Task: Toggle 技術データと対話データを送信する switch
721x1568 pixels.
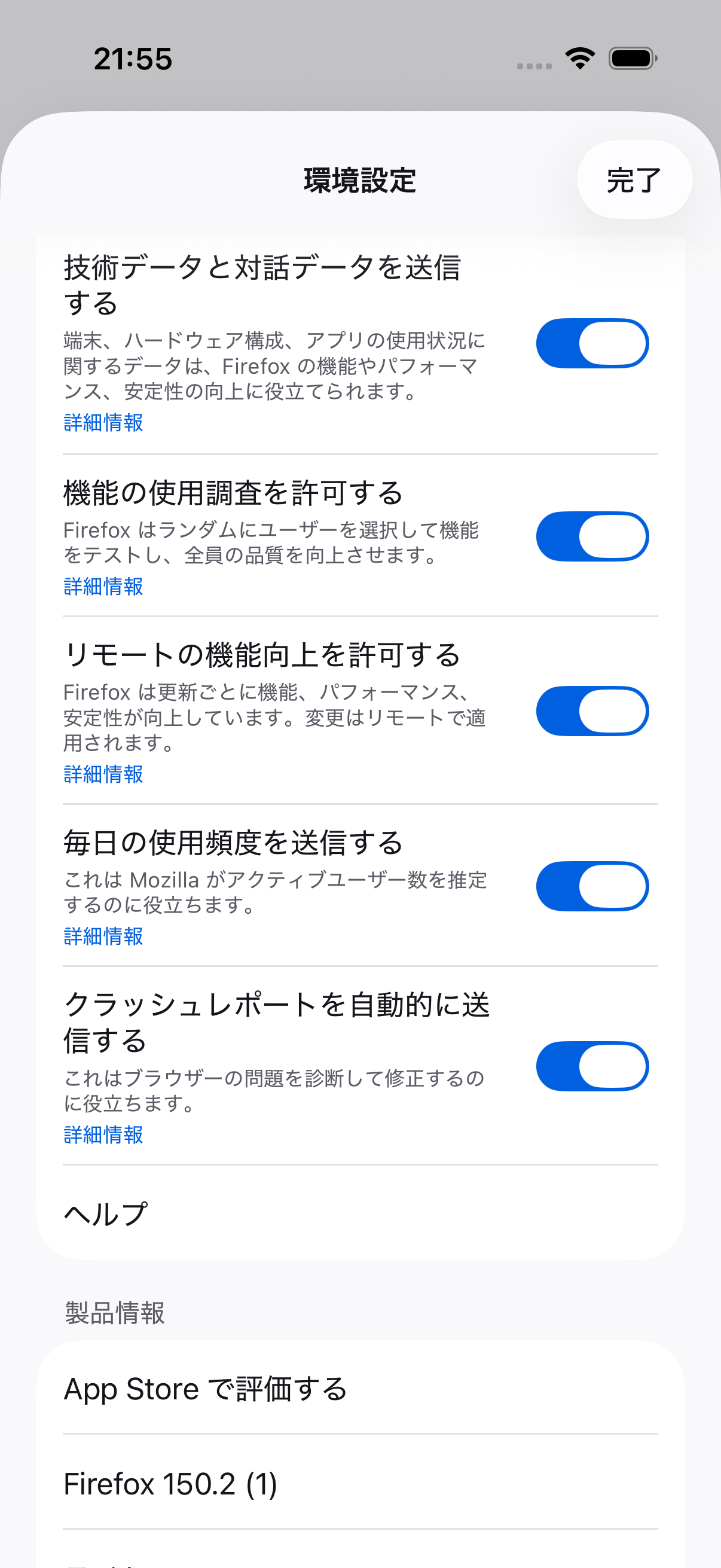Action: (x=591, y=343)
